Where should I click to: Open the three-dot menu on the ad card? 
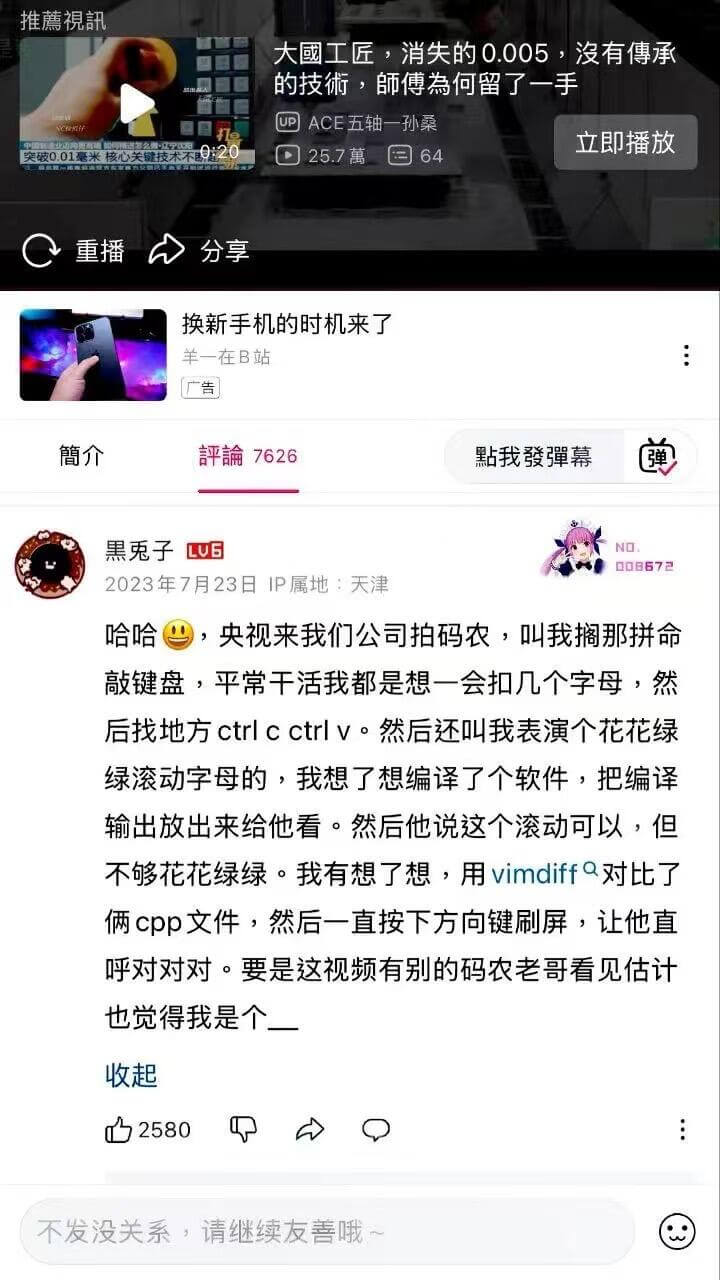coord(686,355)
